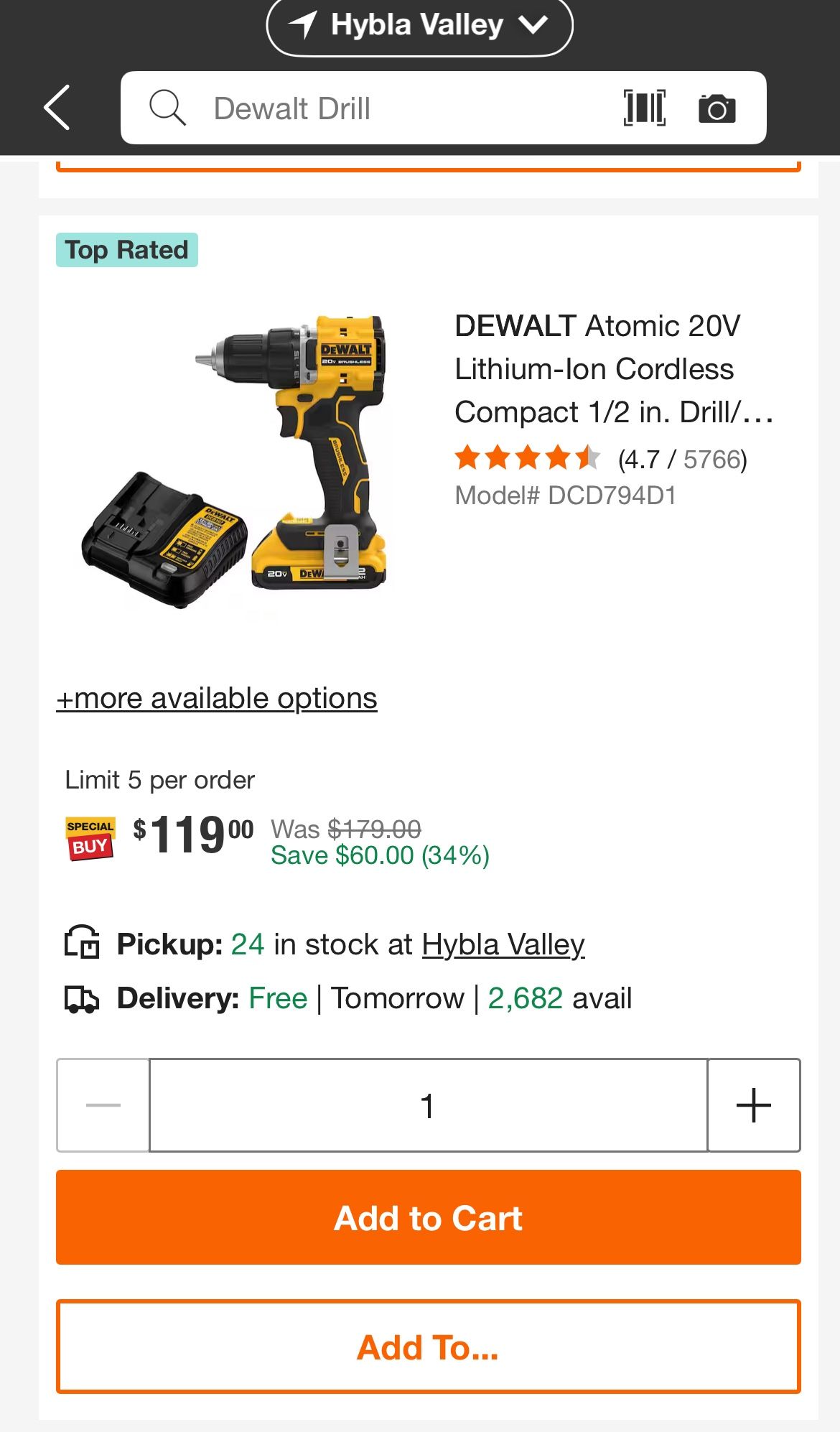Tap the half-filled fifth rating star
The width and height of the screenshot is (840, 1432).
(x=589, y=457)
